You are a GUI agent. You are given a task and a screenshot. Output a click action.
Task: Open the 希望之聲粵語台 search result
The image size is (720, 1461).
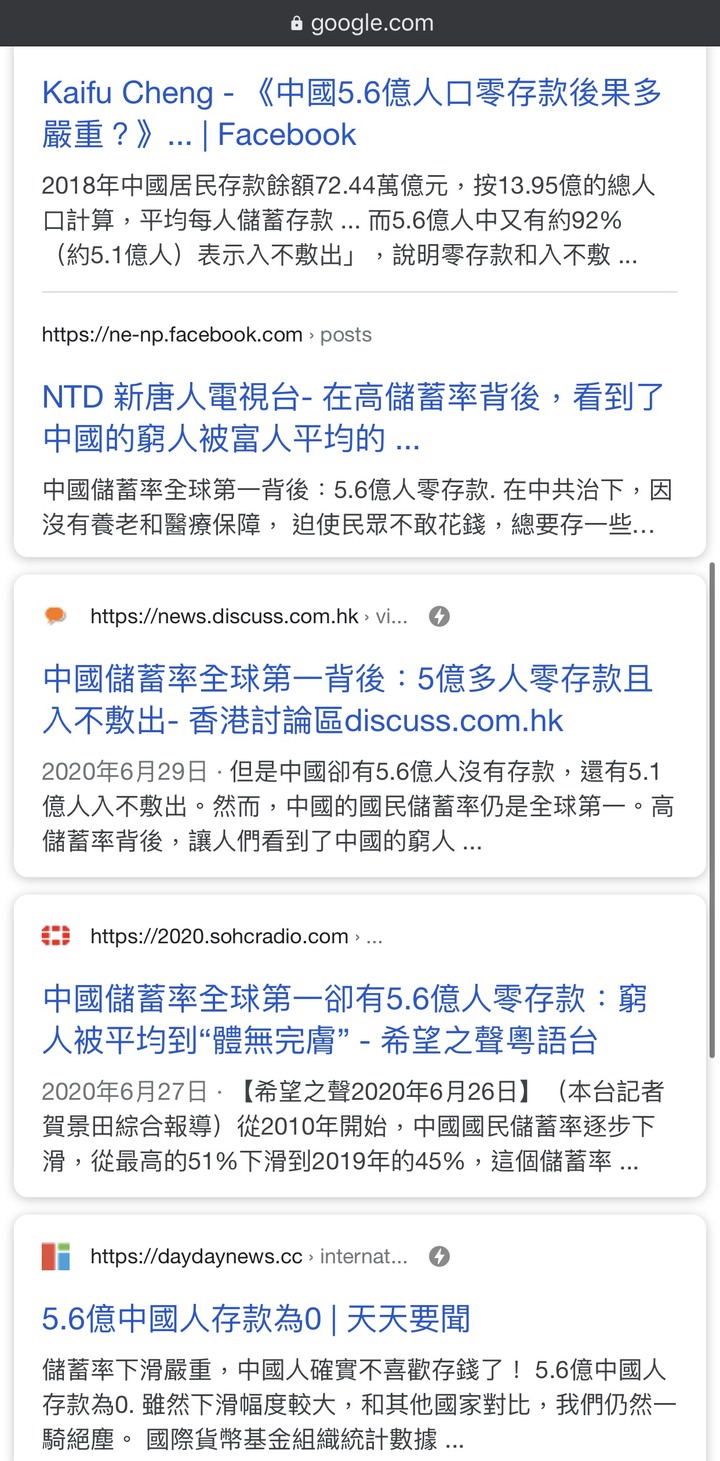(345, 1018)
